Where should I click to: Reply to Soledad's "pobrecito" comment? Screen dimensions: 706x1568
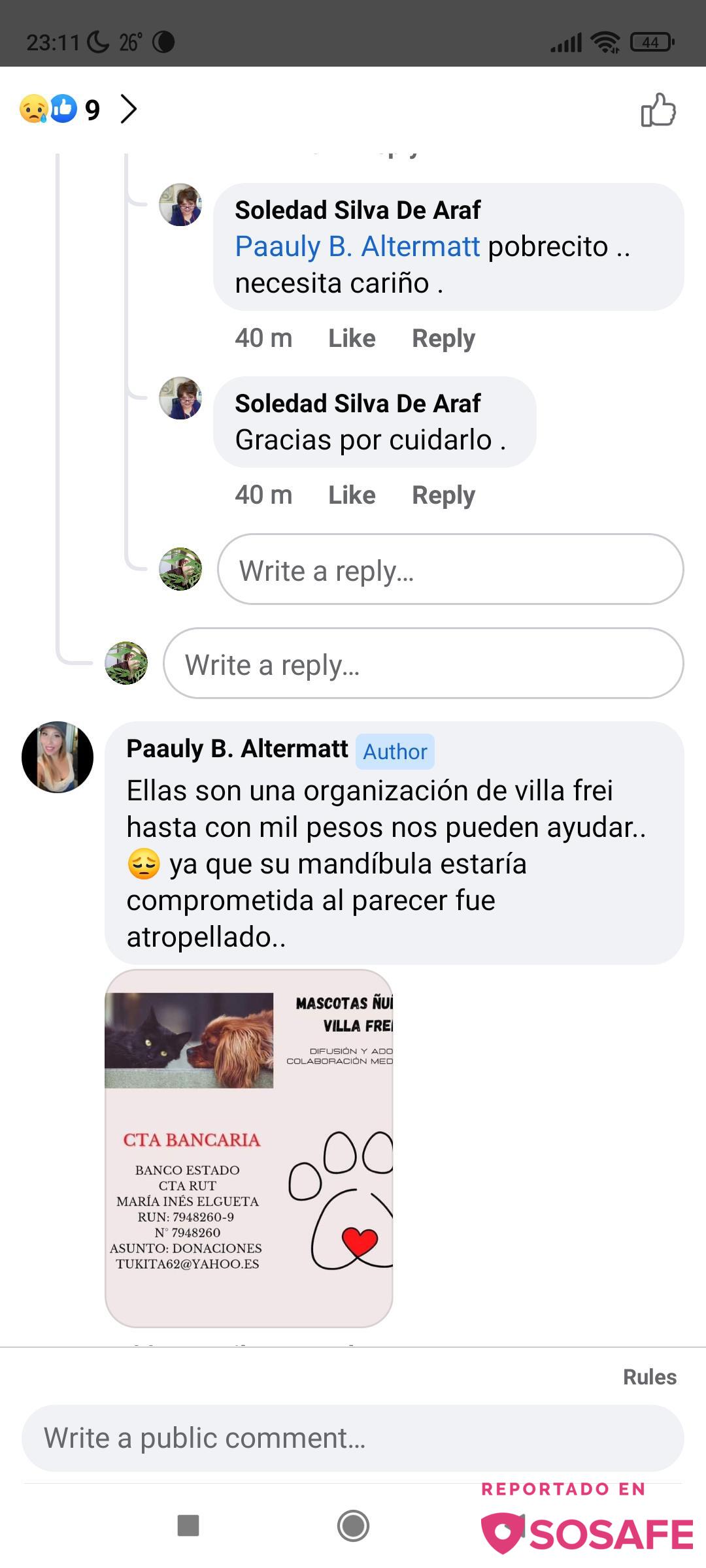(x=443, y=338)
